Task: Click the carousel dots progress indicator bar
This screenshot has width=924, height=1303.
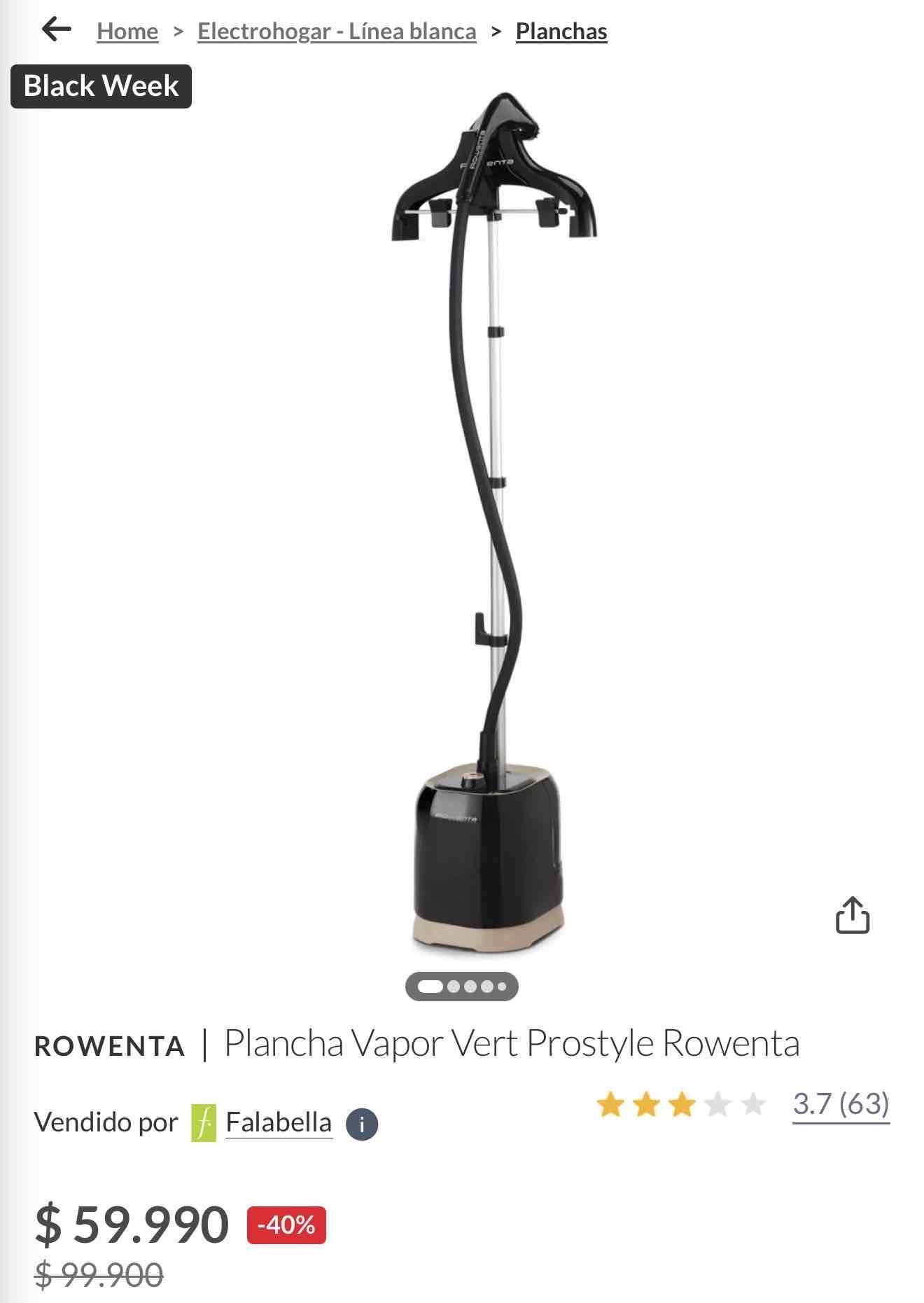Action: pos(462,984)
